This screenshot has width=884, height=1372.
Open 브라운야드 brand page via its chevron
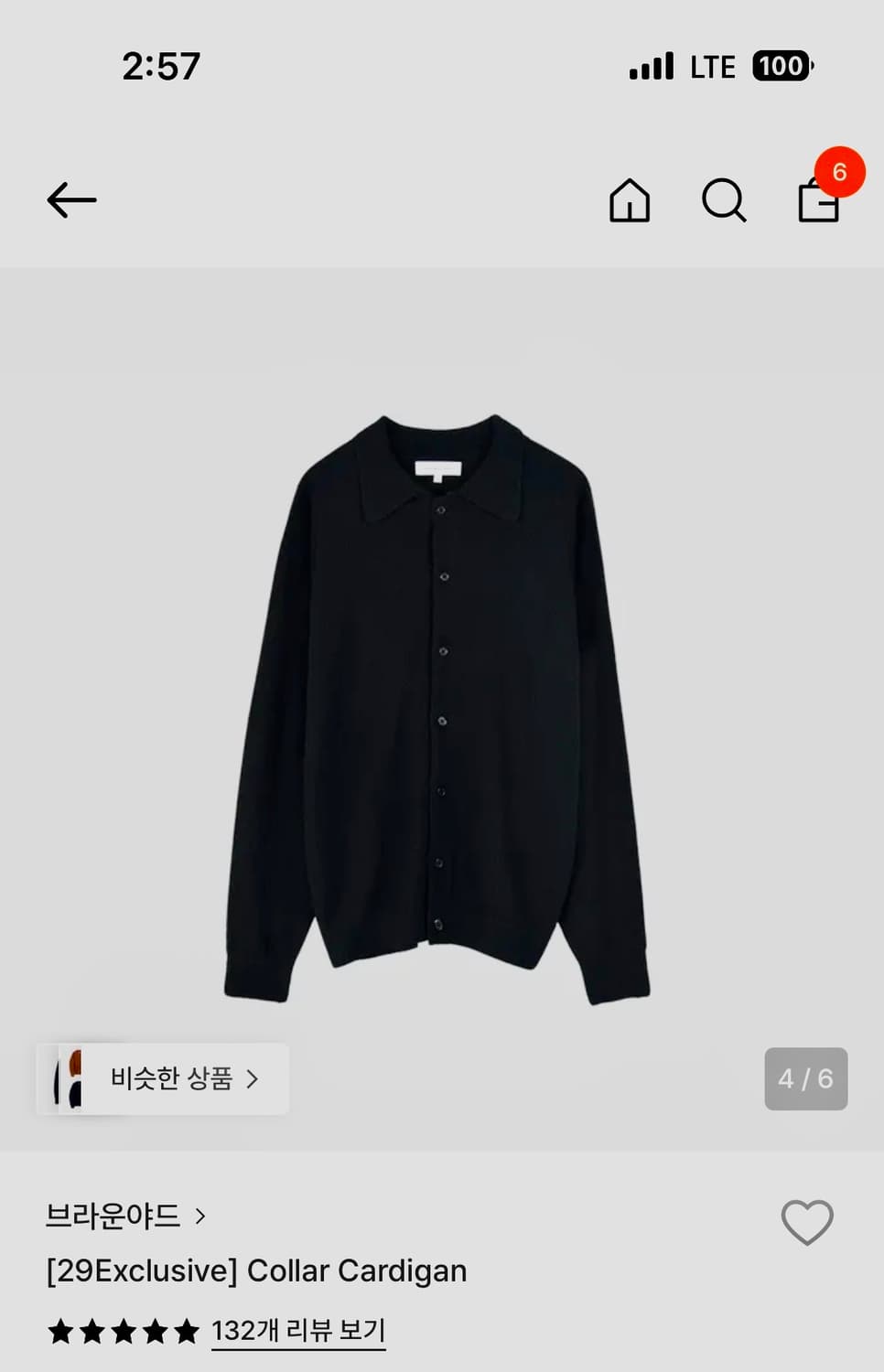coord(200,1217)
